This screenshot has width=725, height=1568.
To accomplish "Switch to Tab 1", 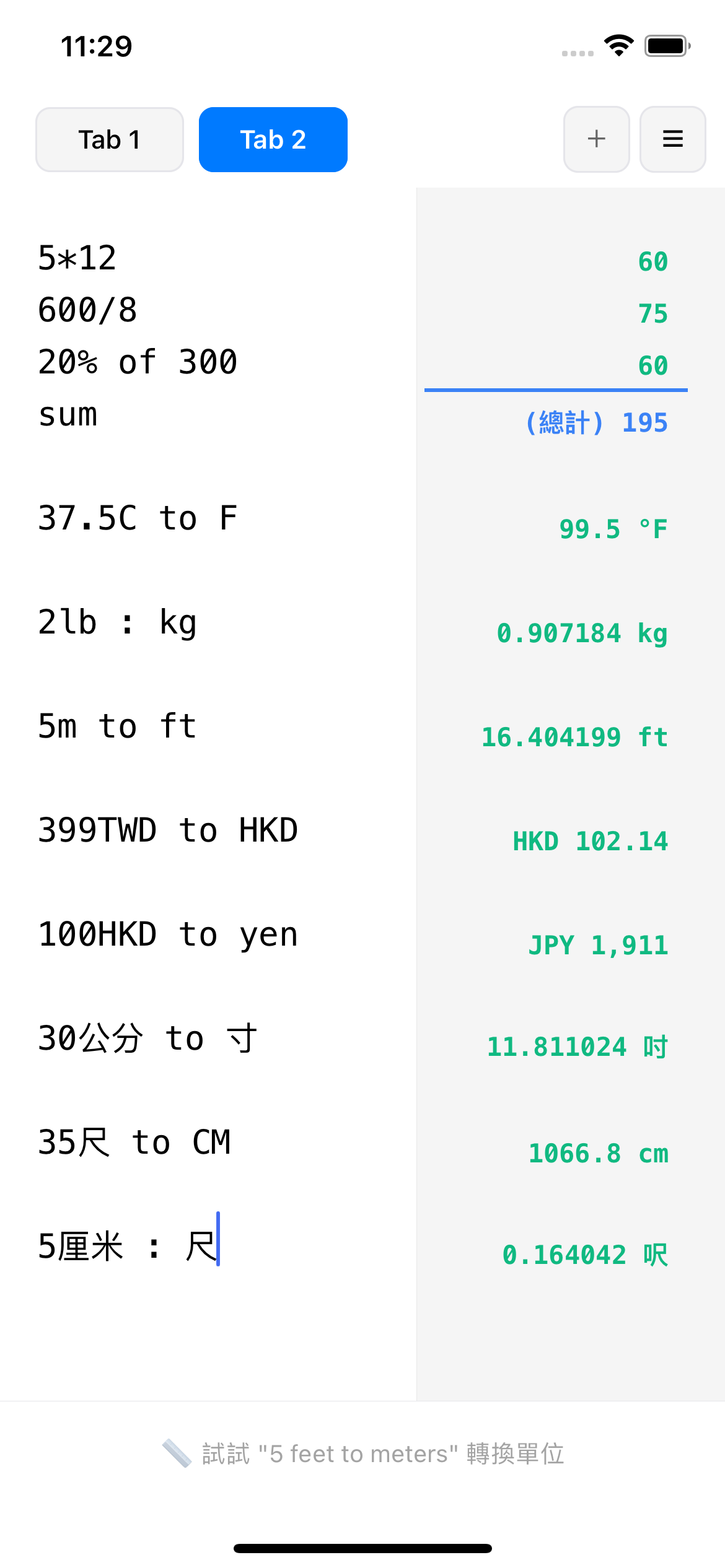I will 109,139.
